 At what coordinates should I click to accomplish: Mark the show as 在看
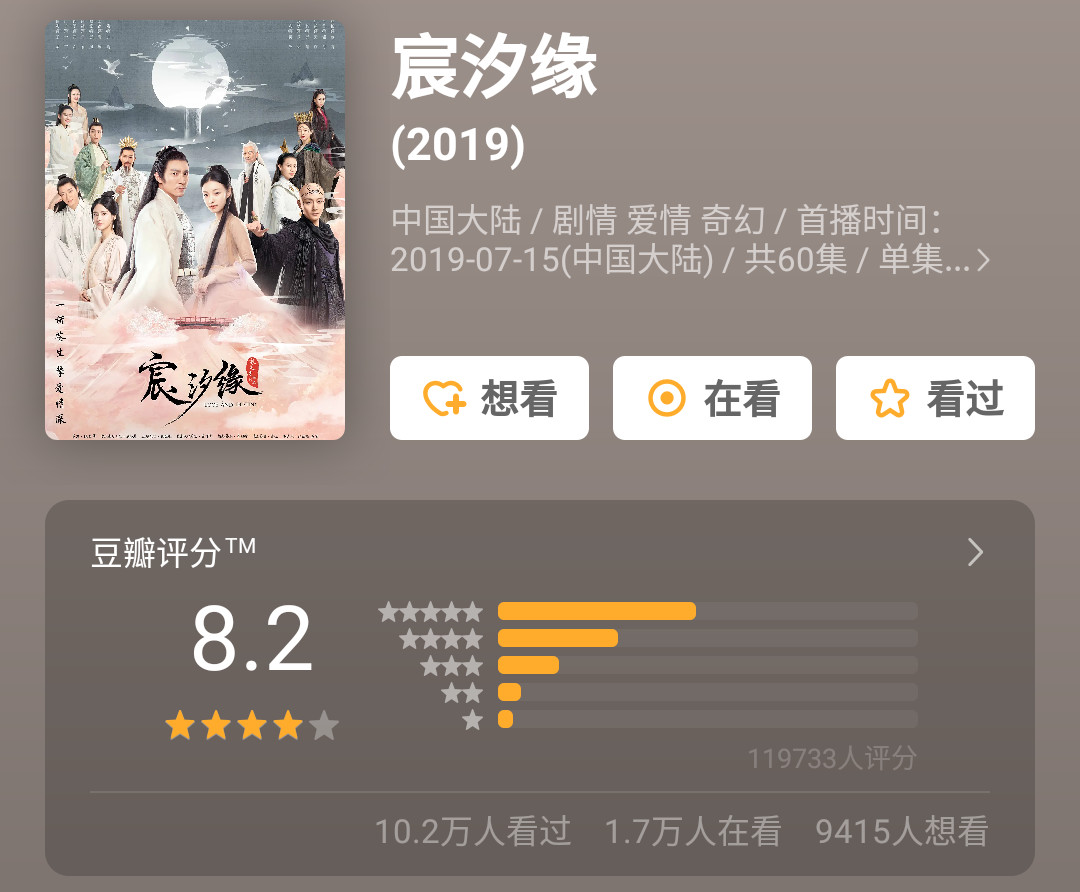pyautogui.click(x=712, y=398)
